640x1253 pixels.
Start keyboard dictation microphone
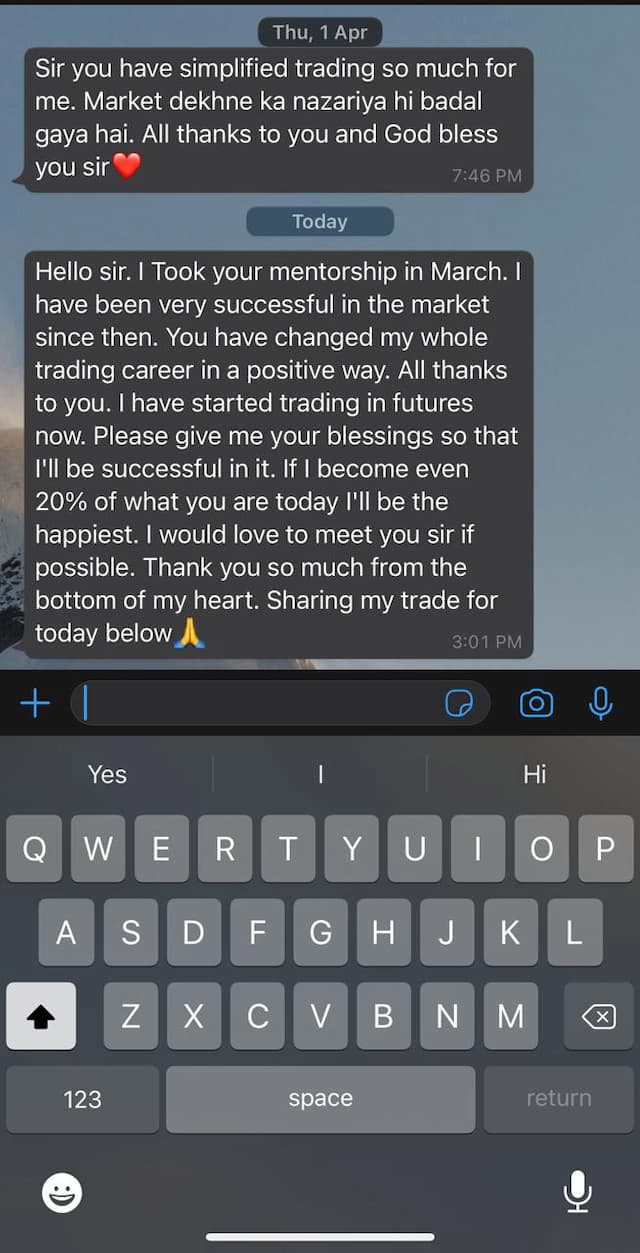(x=577, y=1191)
